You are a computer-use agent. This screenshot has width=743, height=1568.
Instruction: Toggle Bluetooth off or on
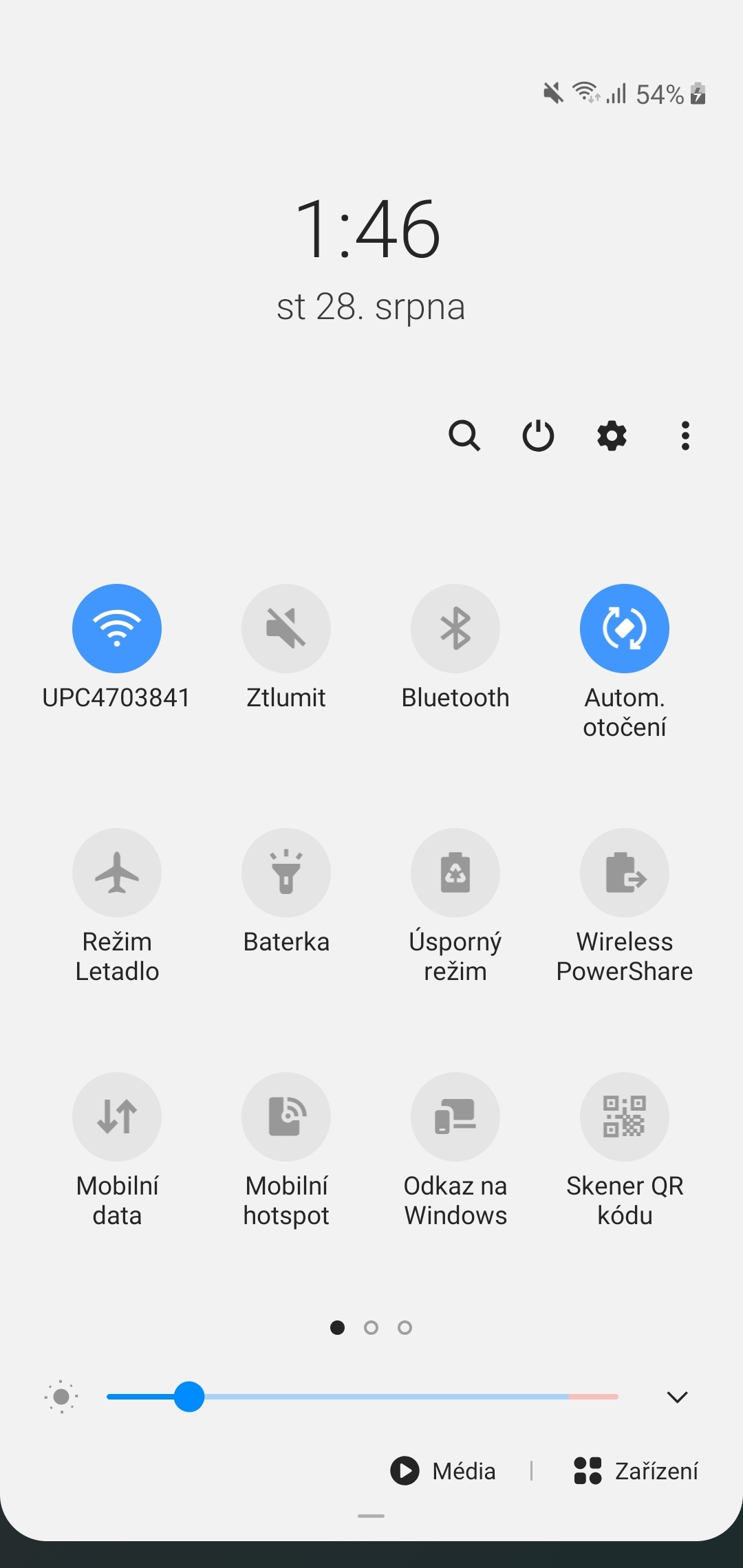(455, 628)
